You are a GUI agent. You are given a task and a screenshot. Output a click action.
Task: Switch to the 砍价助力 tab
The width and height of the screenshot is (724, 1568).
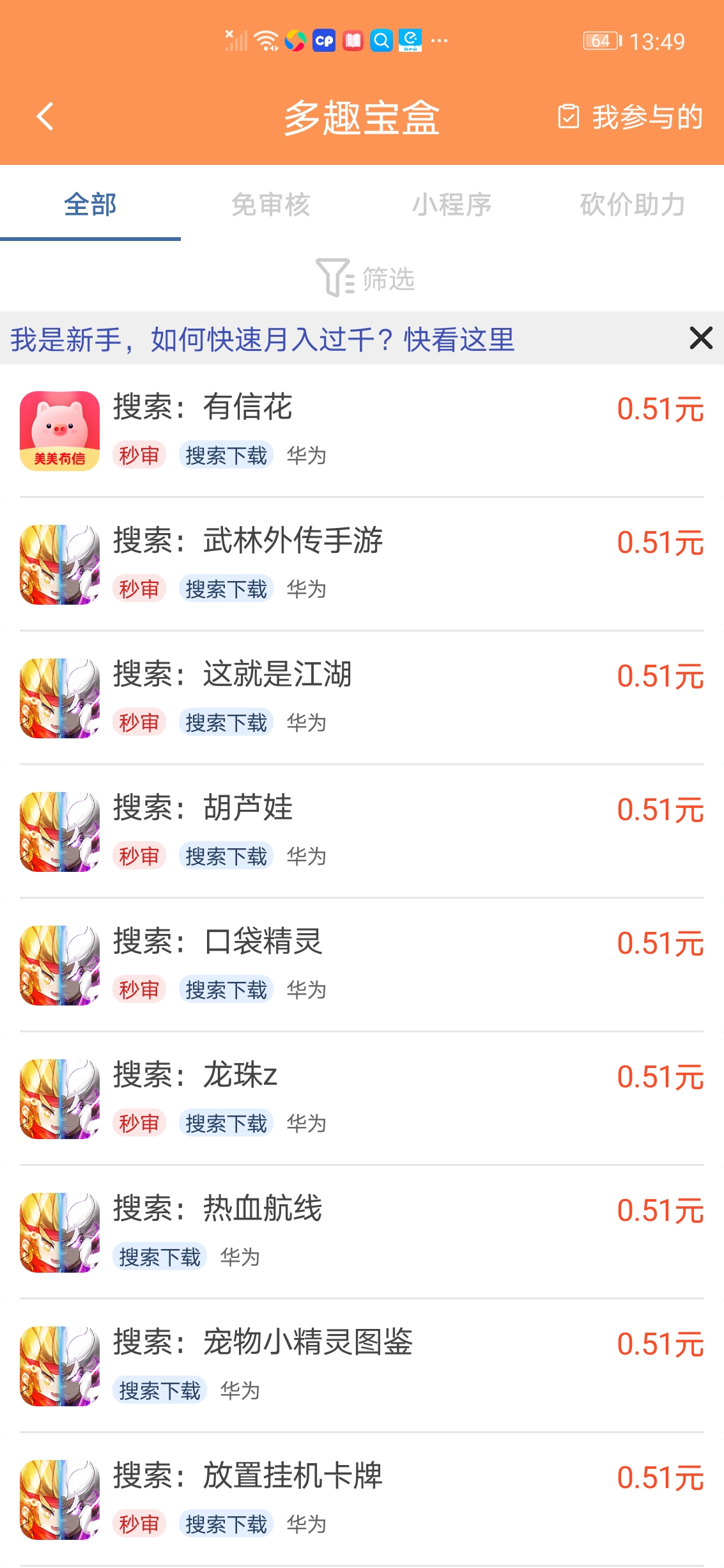coord(633,205)
